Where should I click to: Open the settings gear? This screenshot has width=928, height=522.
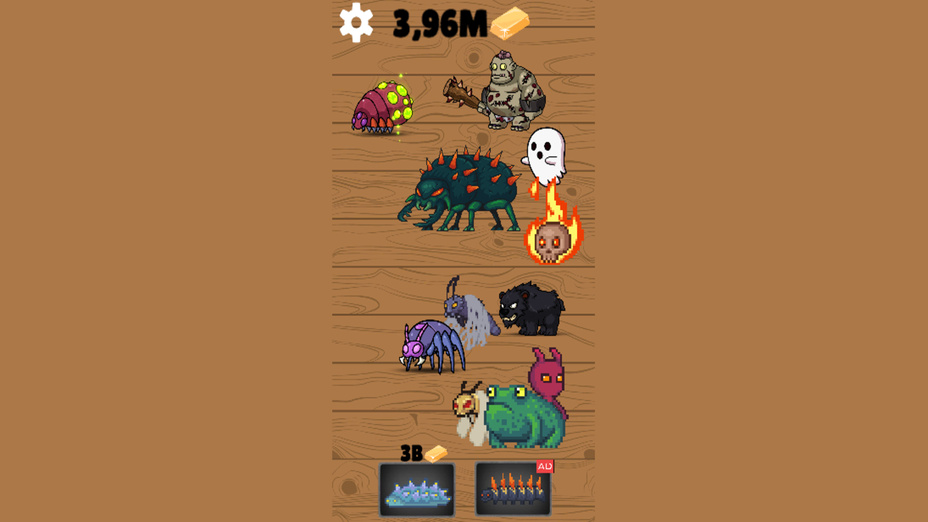tap(356, 23)
